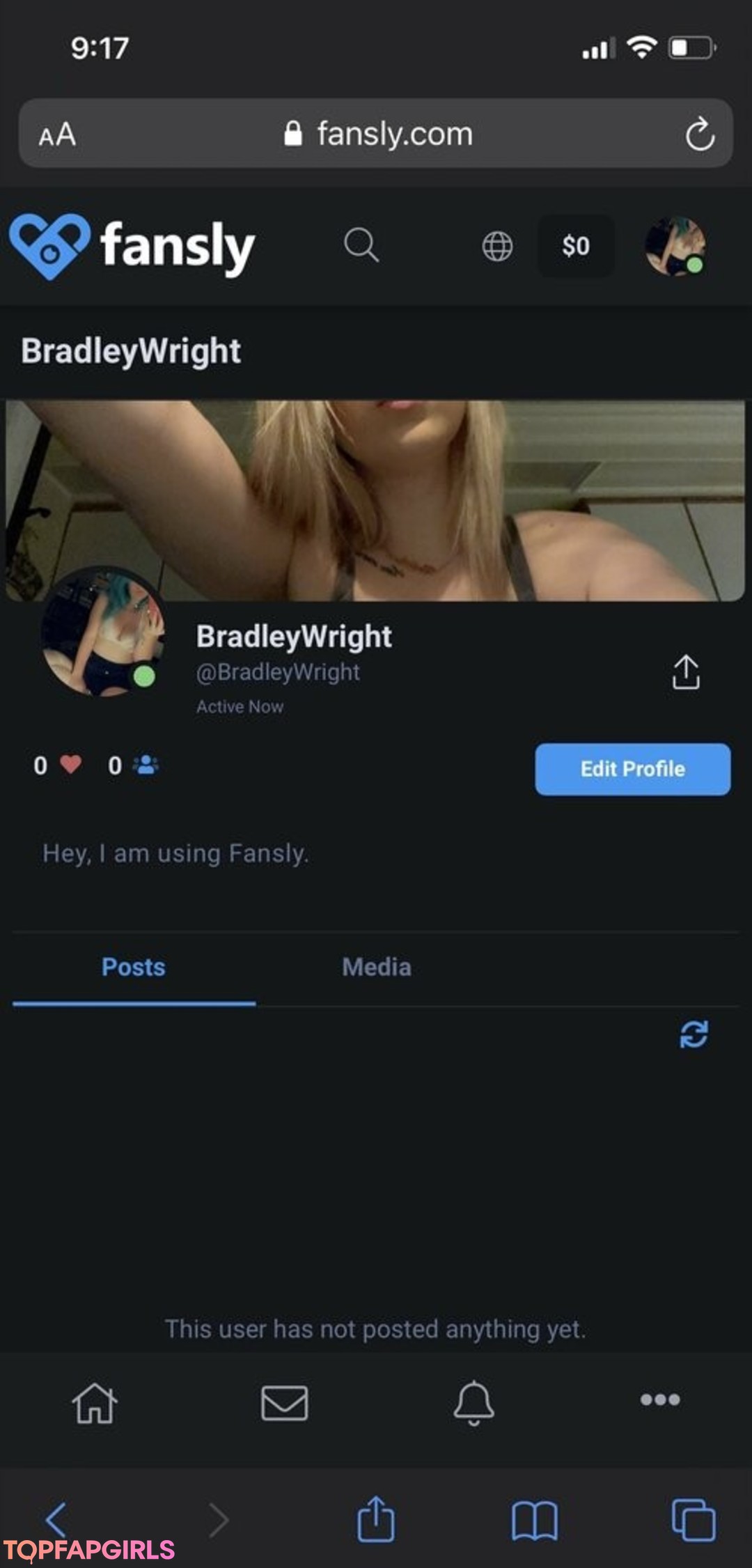
Task: Tap the fansly.com address bar
Action: 376,133
